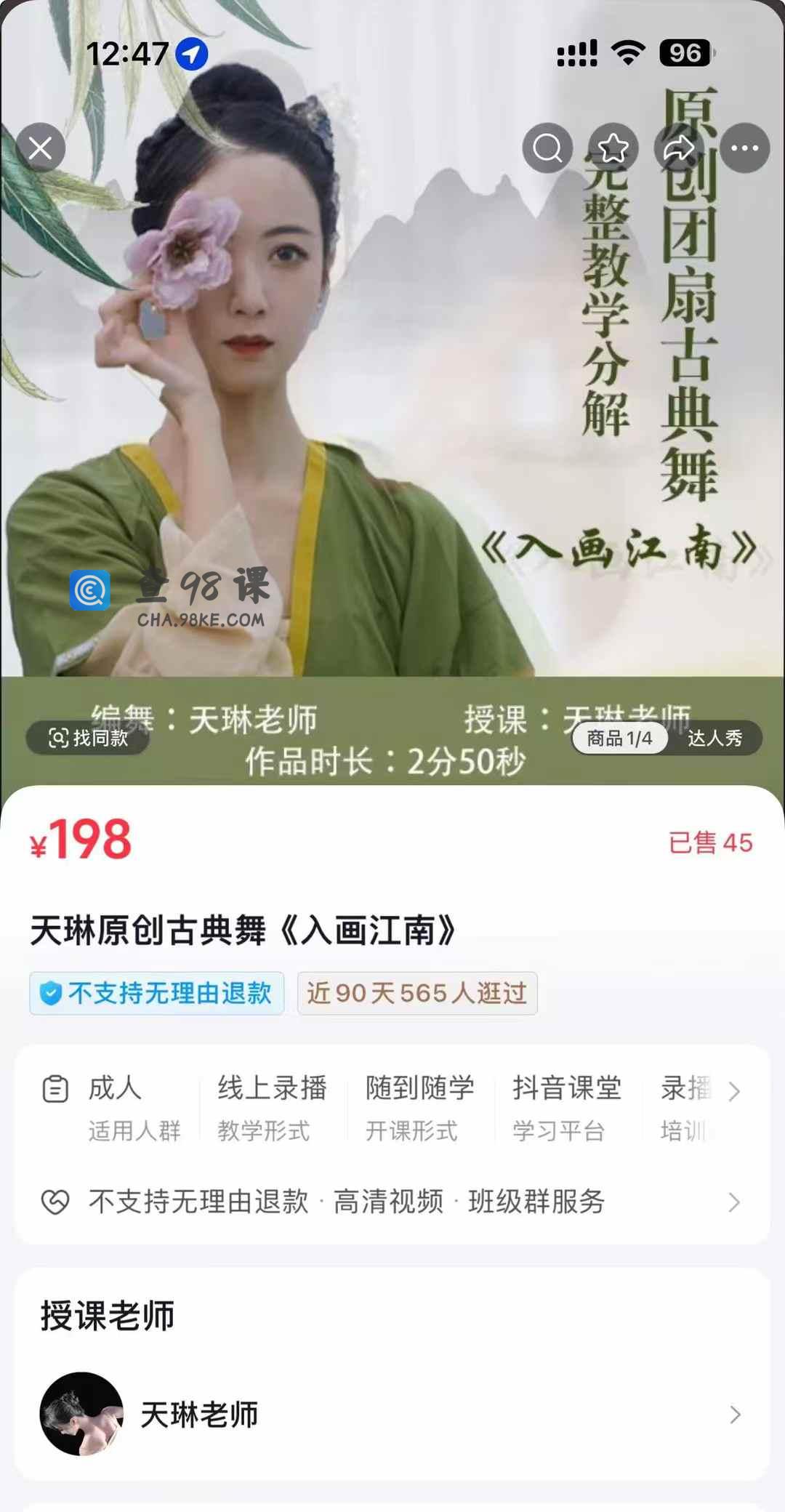Open the more options menu
785x1512 pixels.
pos(744,148)
